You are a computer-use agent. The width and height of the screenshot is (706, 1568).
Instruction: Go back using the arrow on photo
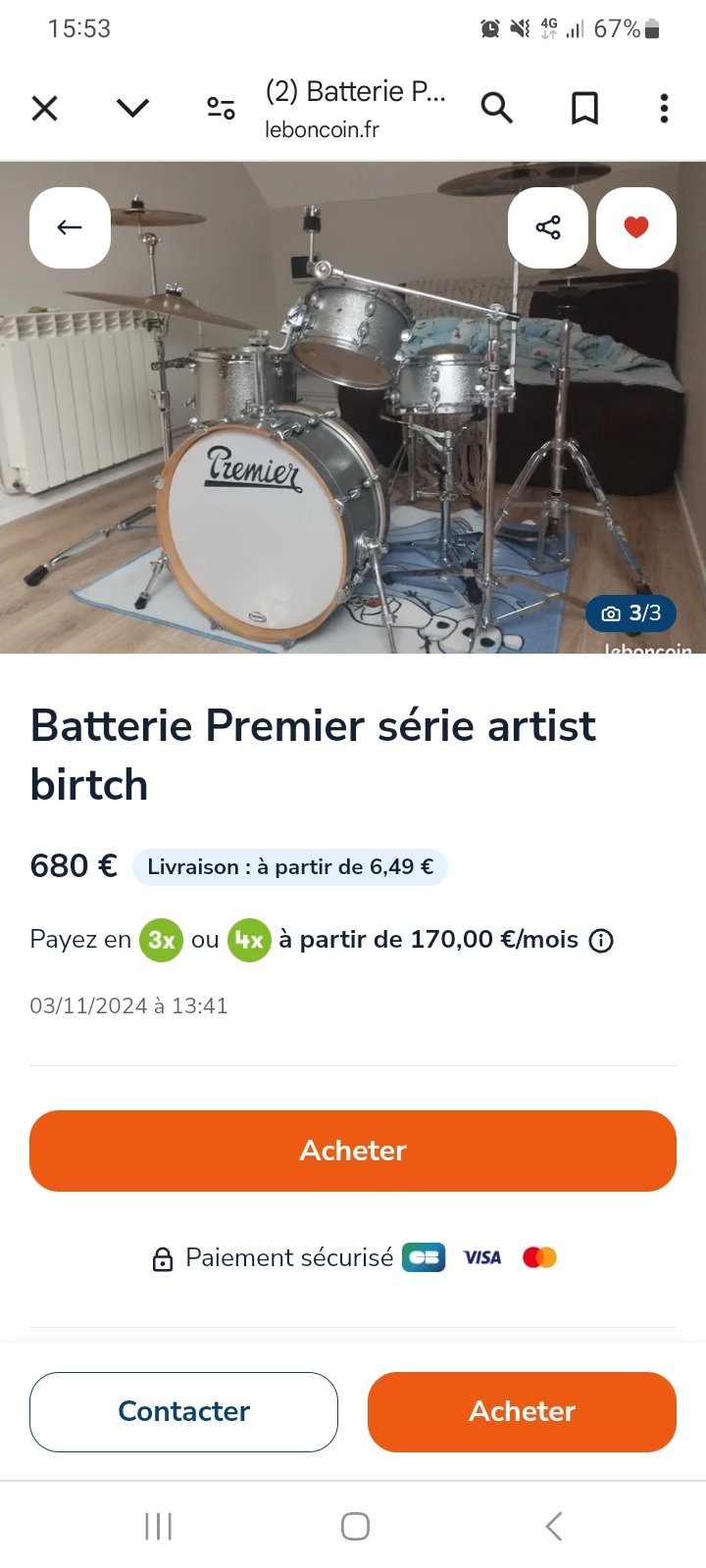pyautogui.click(x=70, y=227)
